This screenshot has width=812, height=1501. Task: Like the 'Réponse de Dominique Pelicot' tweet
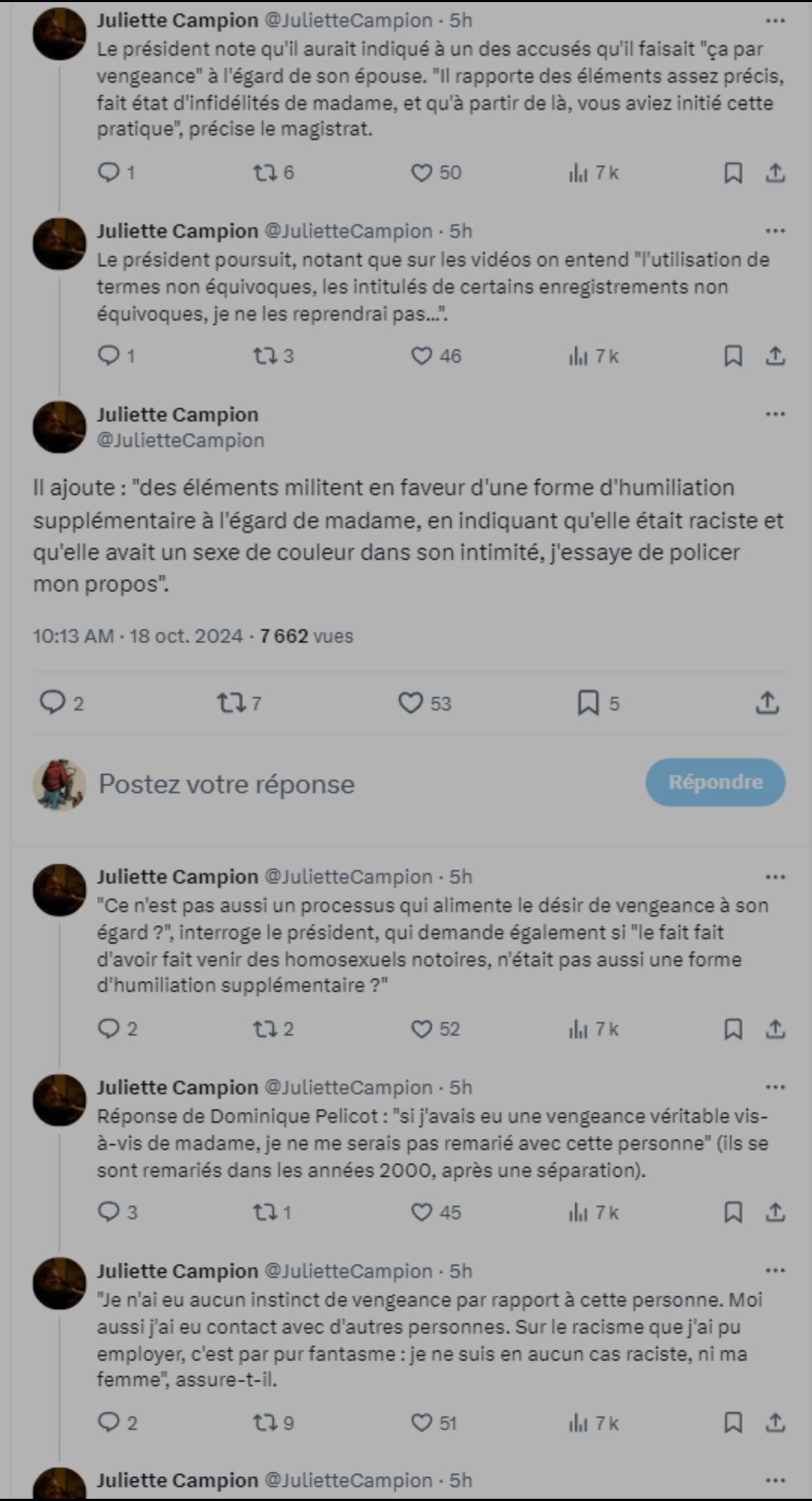(x=422, y=1212)
